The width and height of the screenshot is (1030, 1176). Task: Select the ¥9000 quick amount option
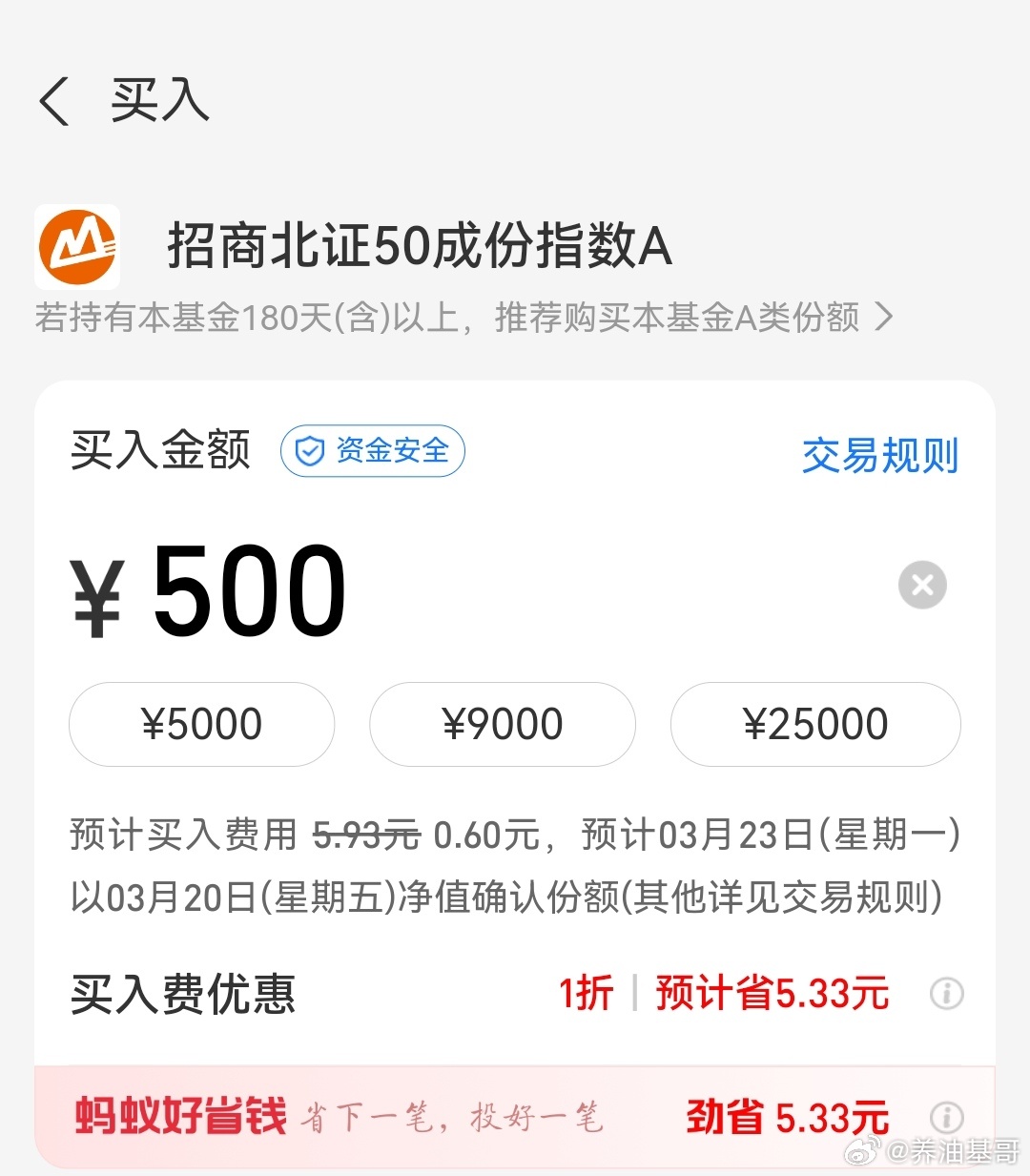point(503,724)
